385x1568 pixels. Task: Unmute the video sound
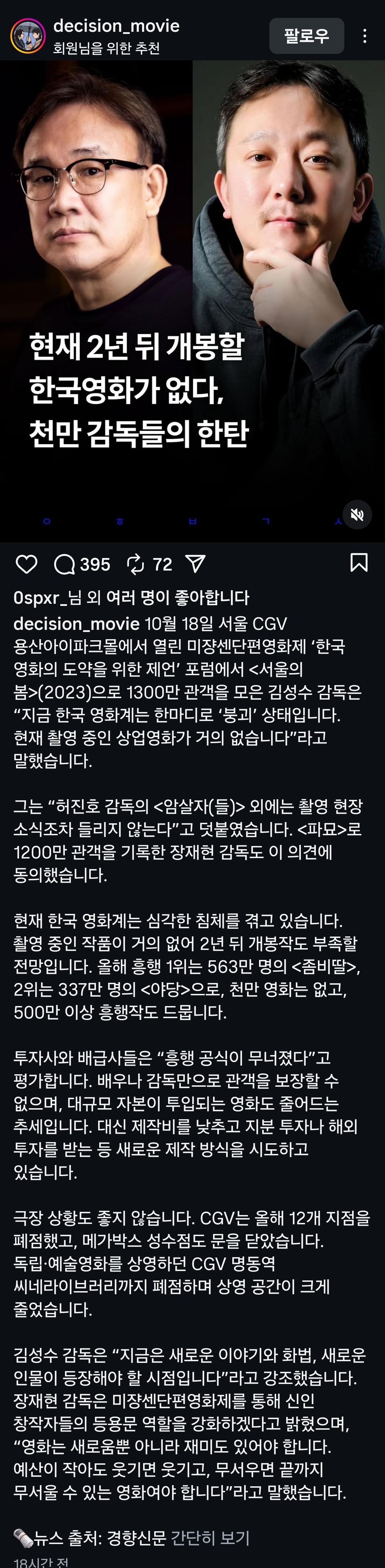357,515
